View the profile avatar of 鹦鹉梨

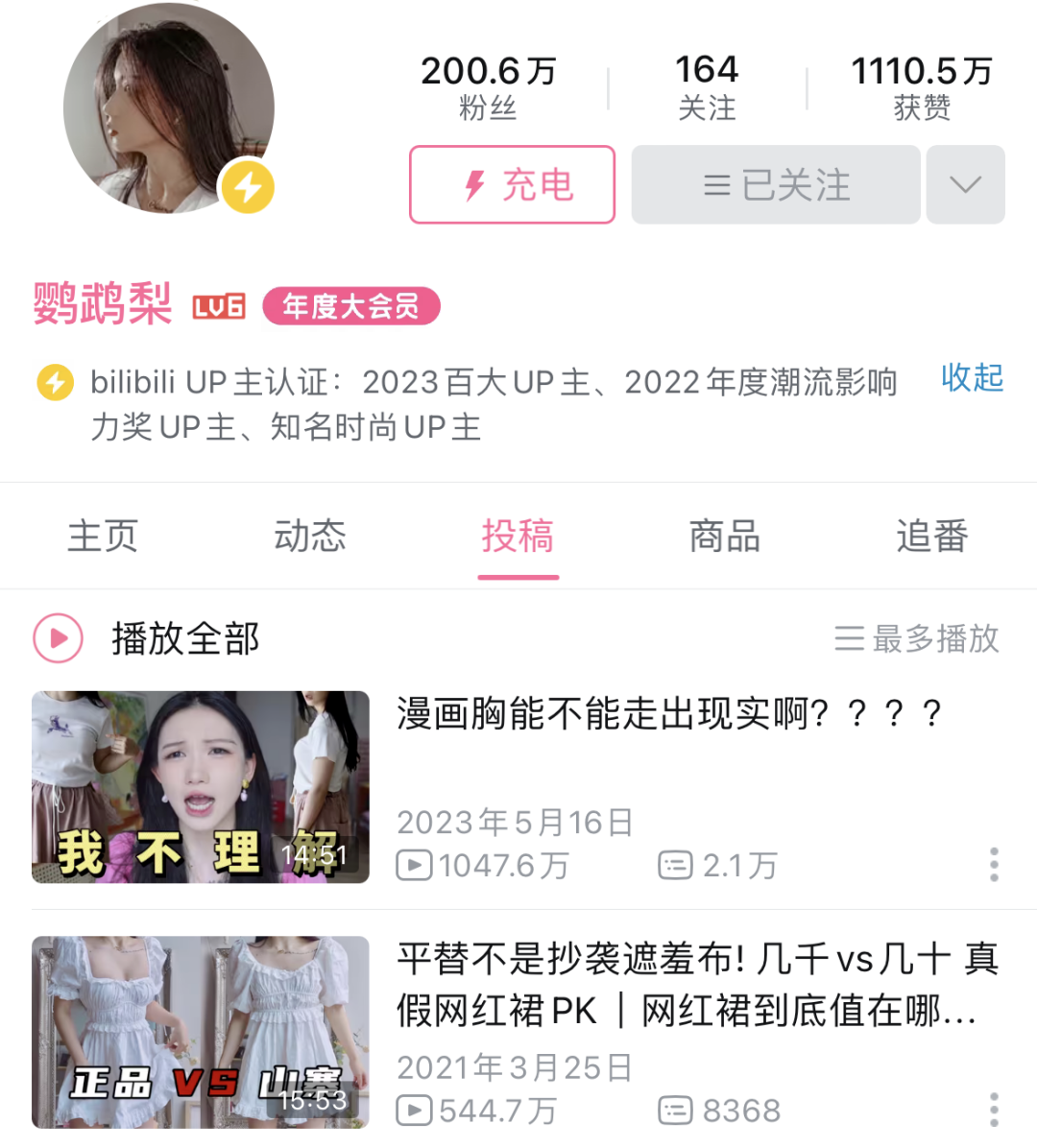[169, 108]
